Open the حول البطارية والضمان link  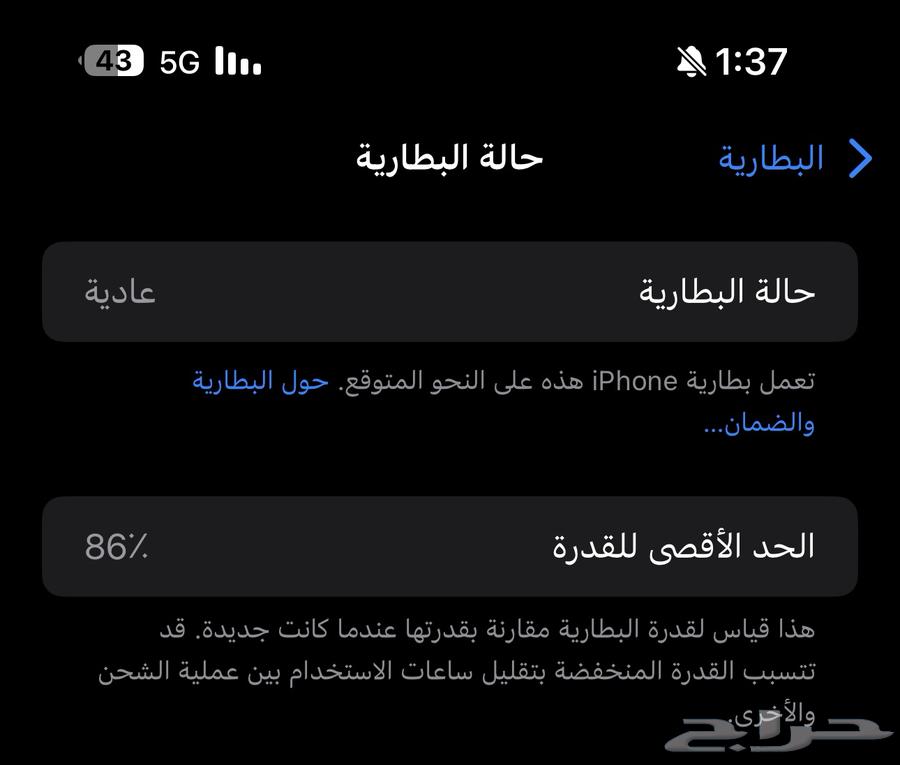coord(261,382)
